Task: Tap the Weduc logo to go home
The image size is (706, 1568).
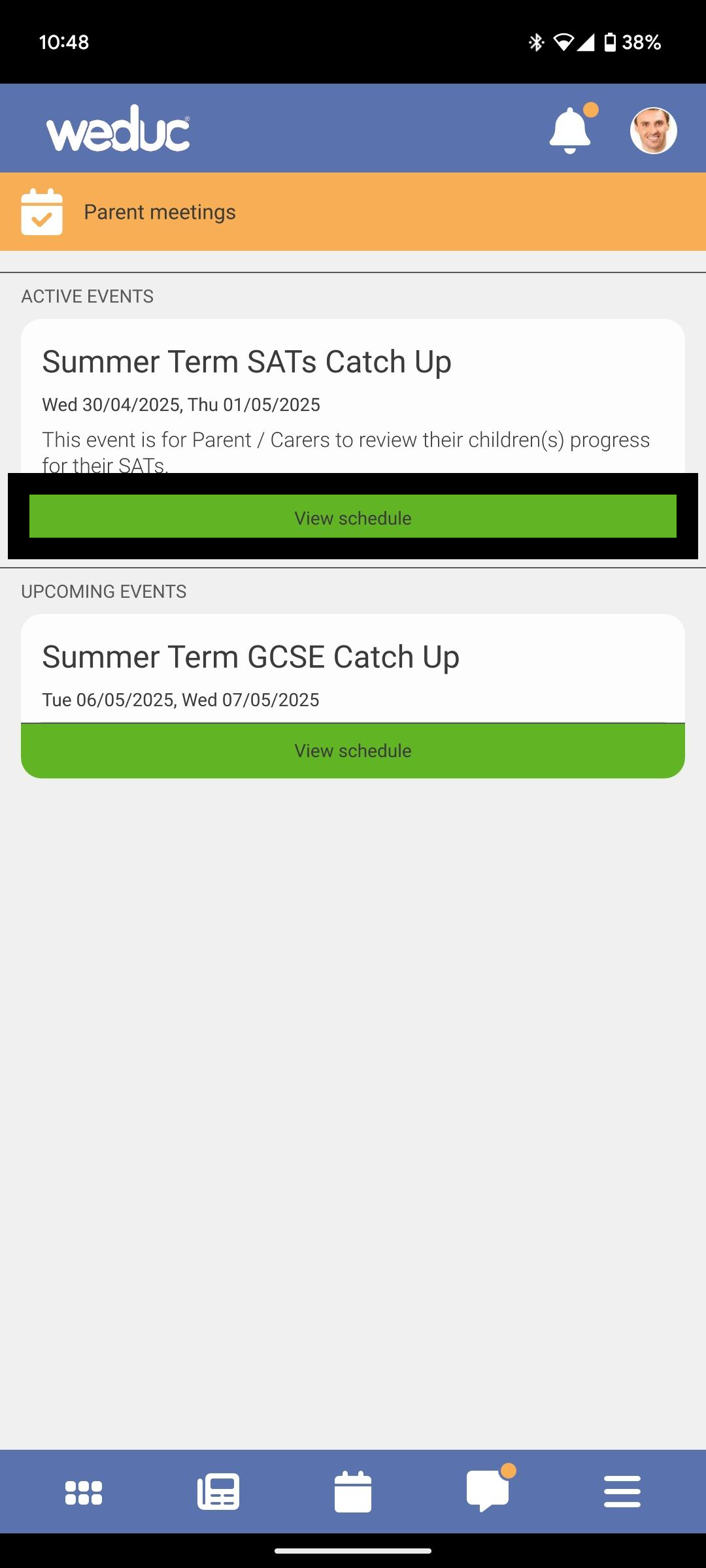Action: click(x=118, y=129)
